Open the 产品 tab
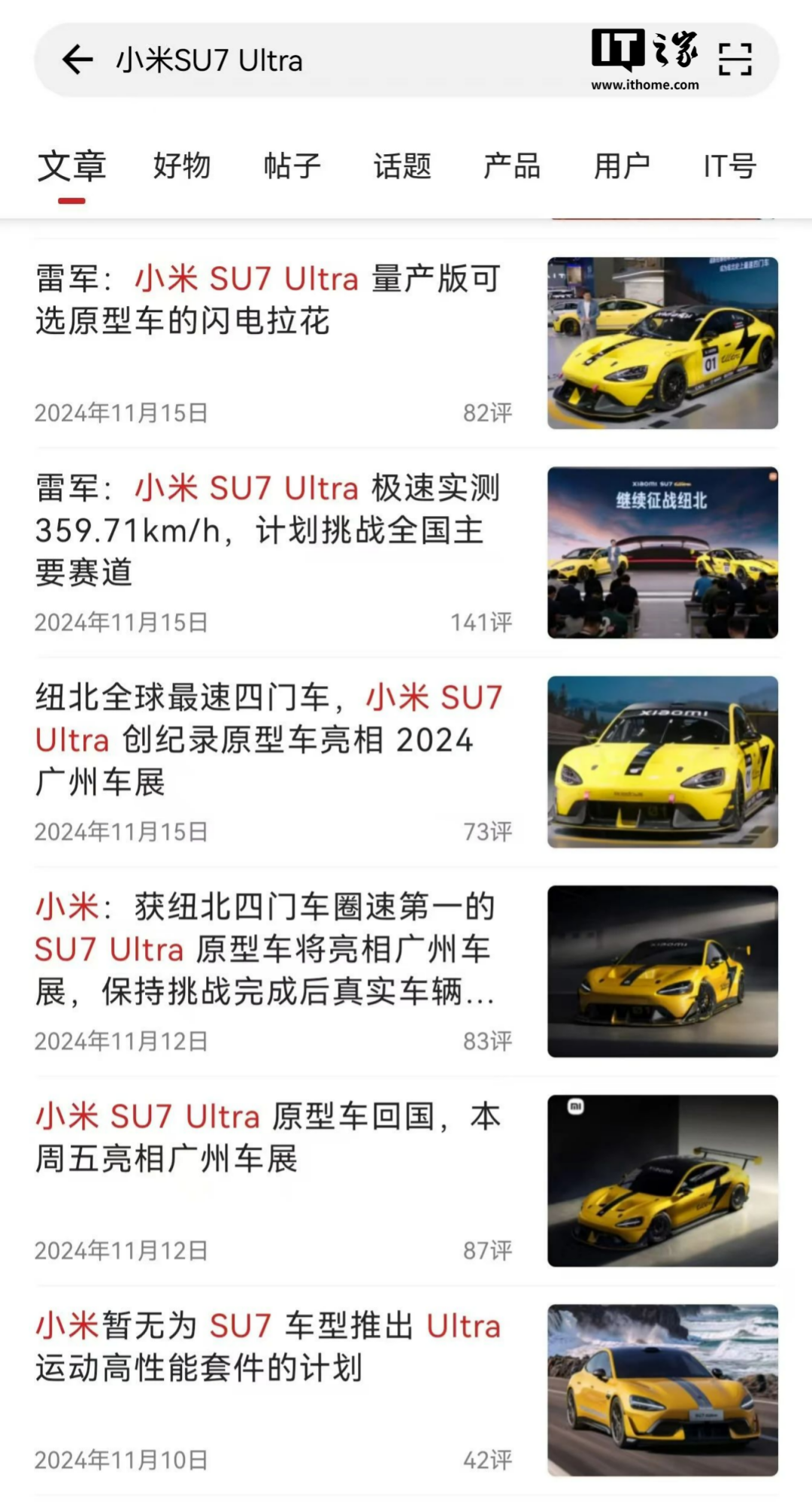812x1508 pixels. pyautogui.click(x=512, y=166)
